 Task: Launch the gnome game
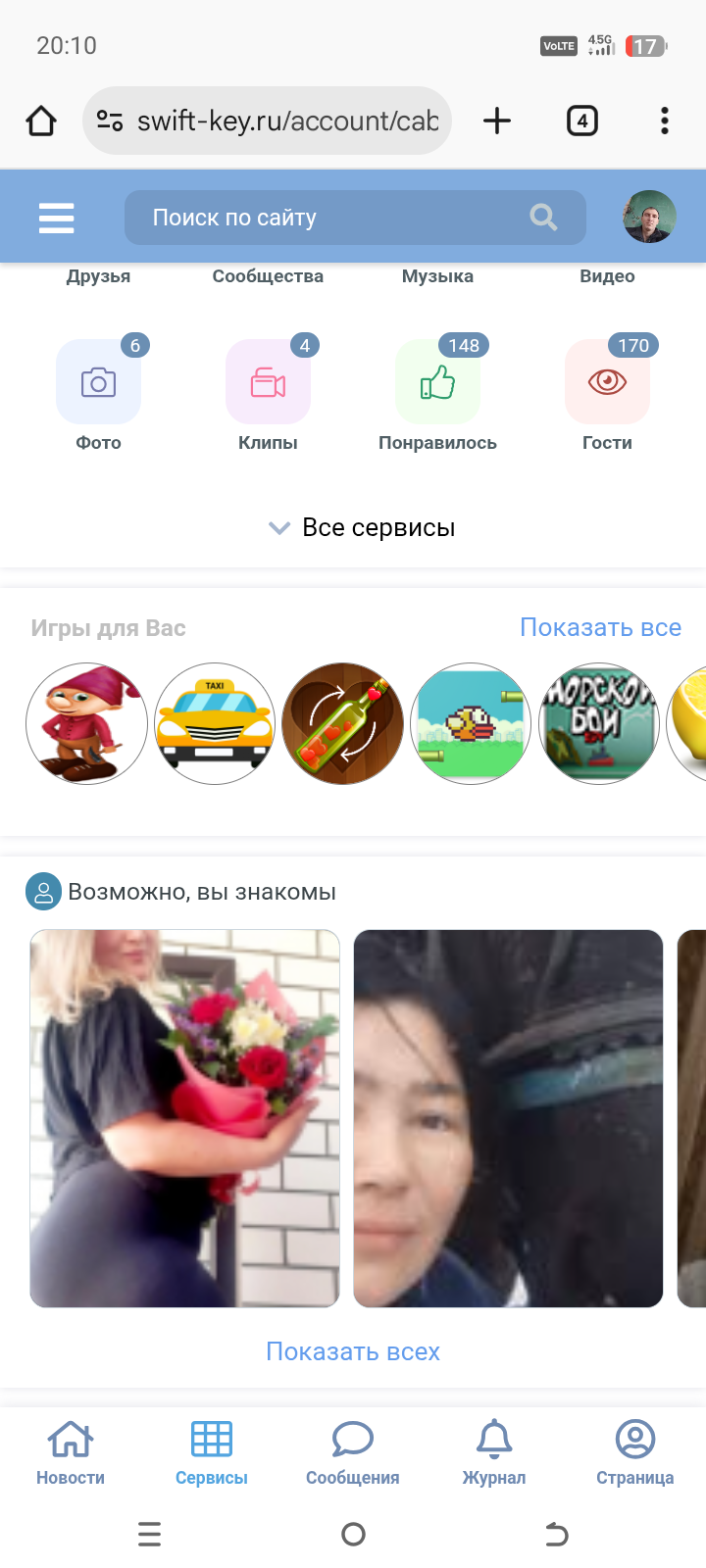tap(86, 724)
